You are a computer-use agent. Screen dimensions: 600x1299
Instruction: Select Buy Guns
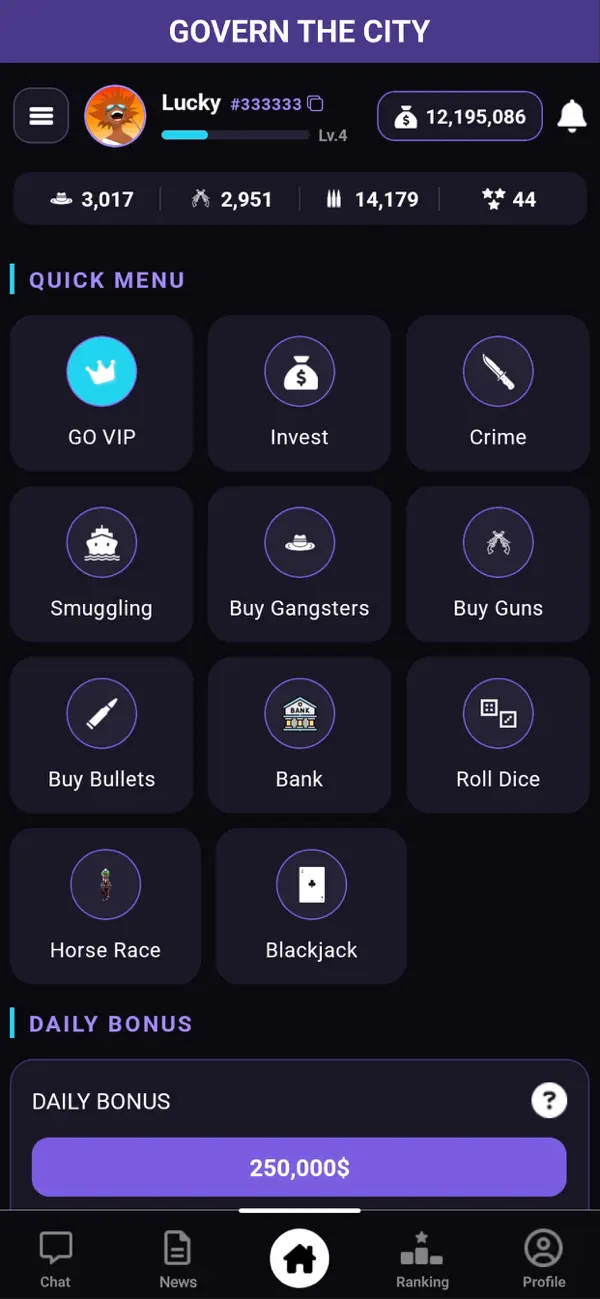point(498,564)
